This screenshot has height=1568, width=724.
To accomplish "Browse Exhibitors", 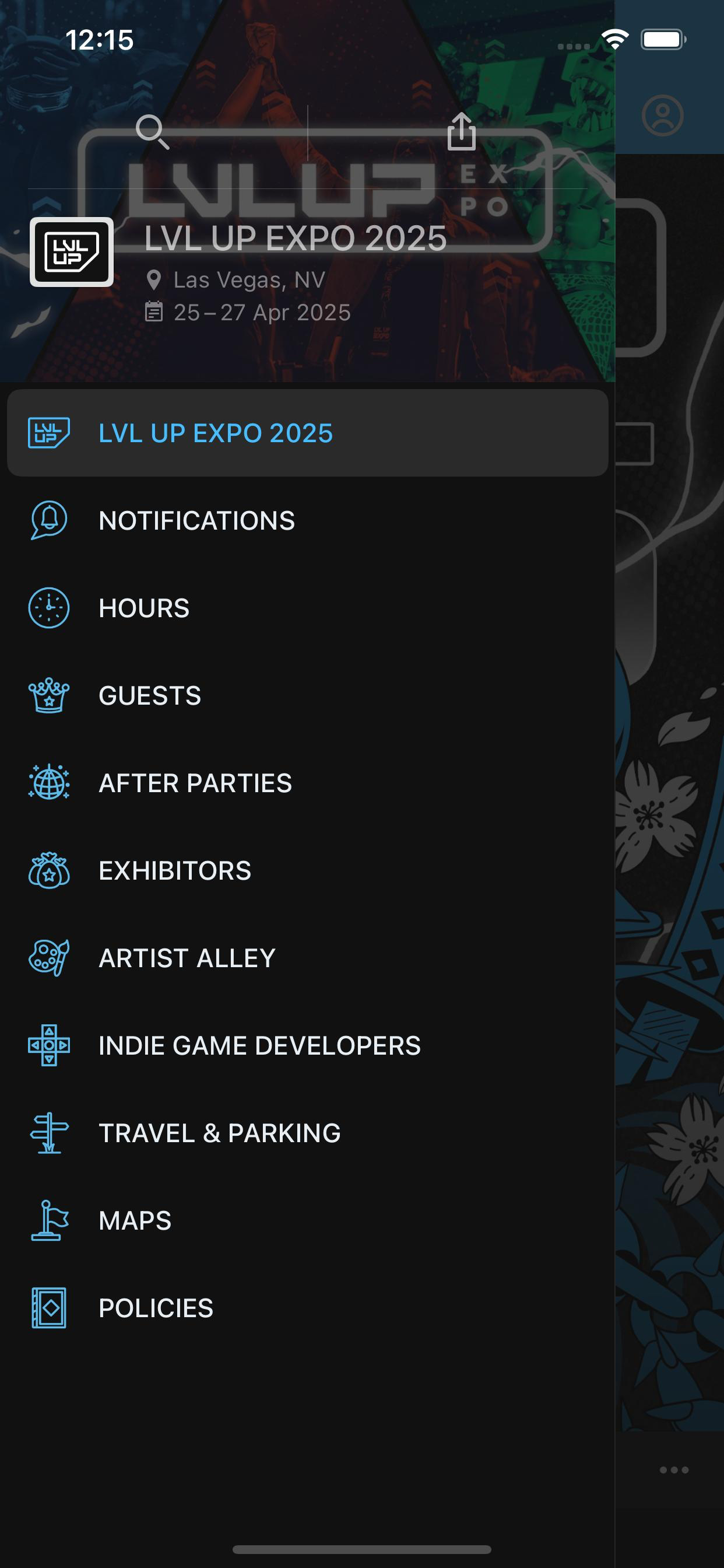I will click(x=307, y=870).
